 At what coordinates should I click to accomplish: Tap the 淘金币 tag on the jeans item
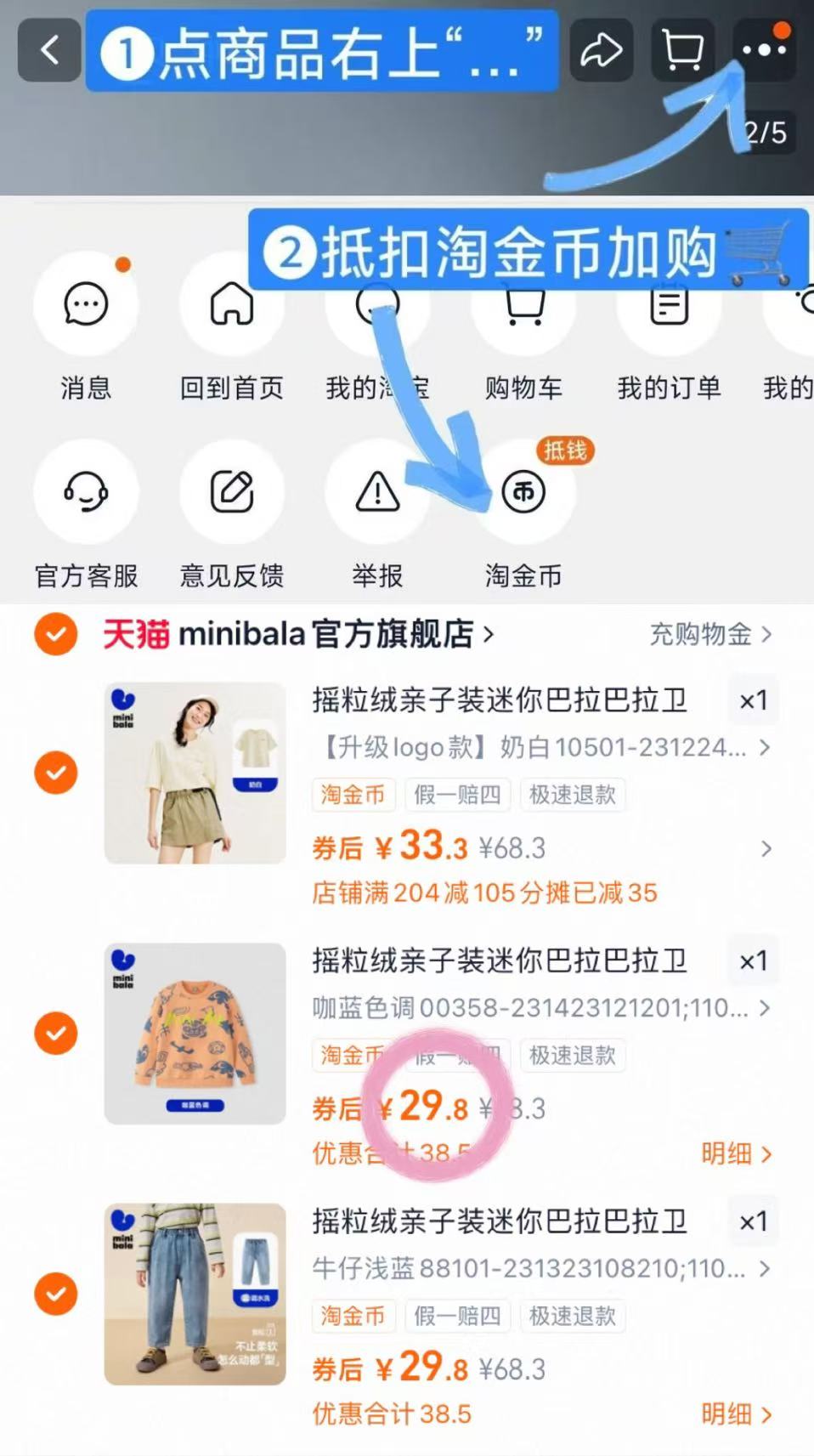[353, 1316]
